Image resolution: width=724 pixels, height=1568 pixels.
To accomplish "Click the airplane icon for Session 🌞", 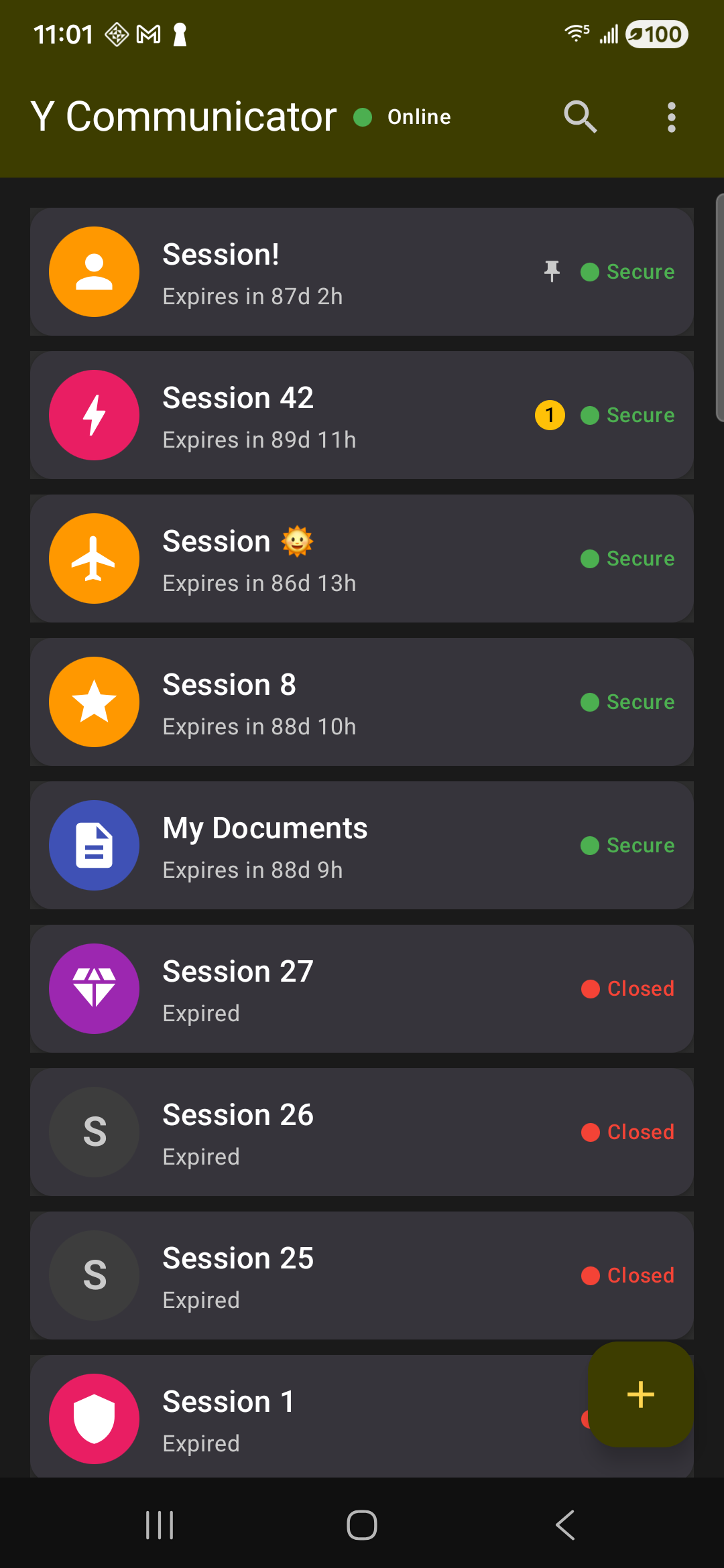I will [x=94, y=558].
